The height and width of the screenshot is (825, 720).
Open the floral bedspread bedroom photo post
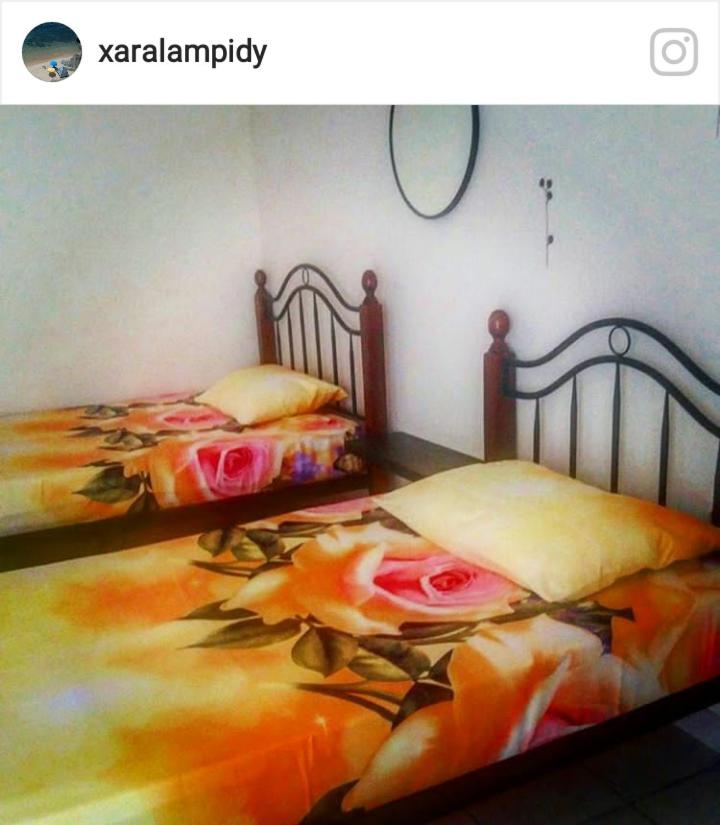coord(360,465)
